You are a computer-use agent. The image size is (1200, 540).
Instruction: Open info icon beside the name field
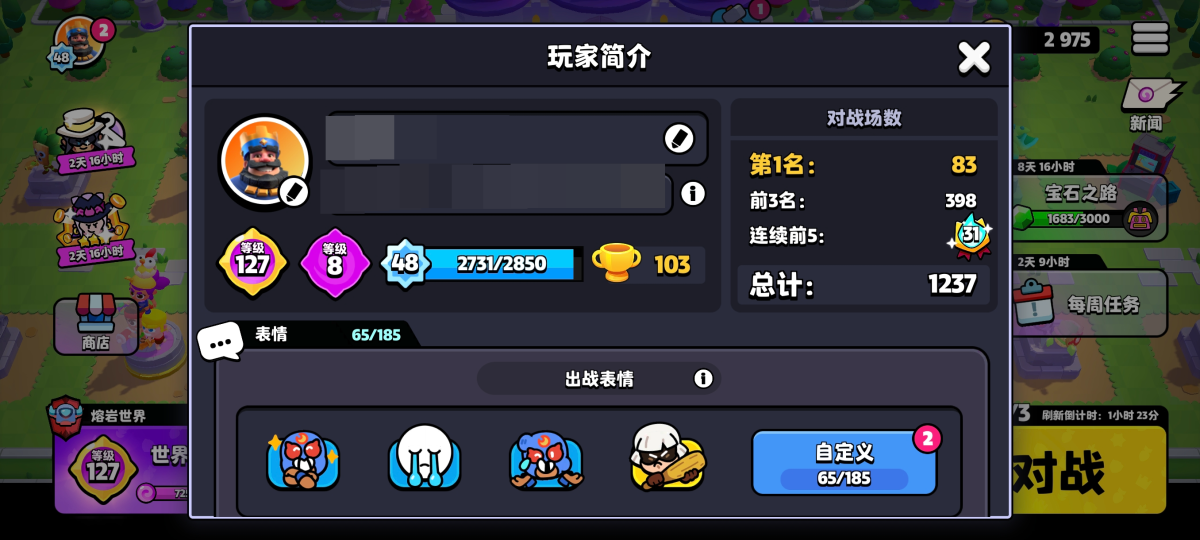click(x=692, y=193)
